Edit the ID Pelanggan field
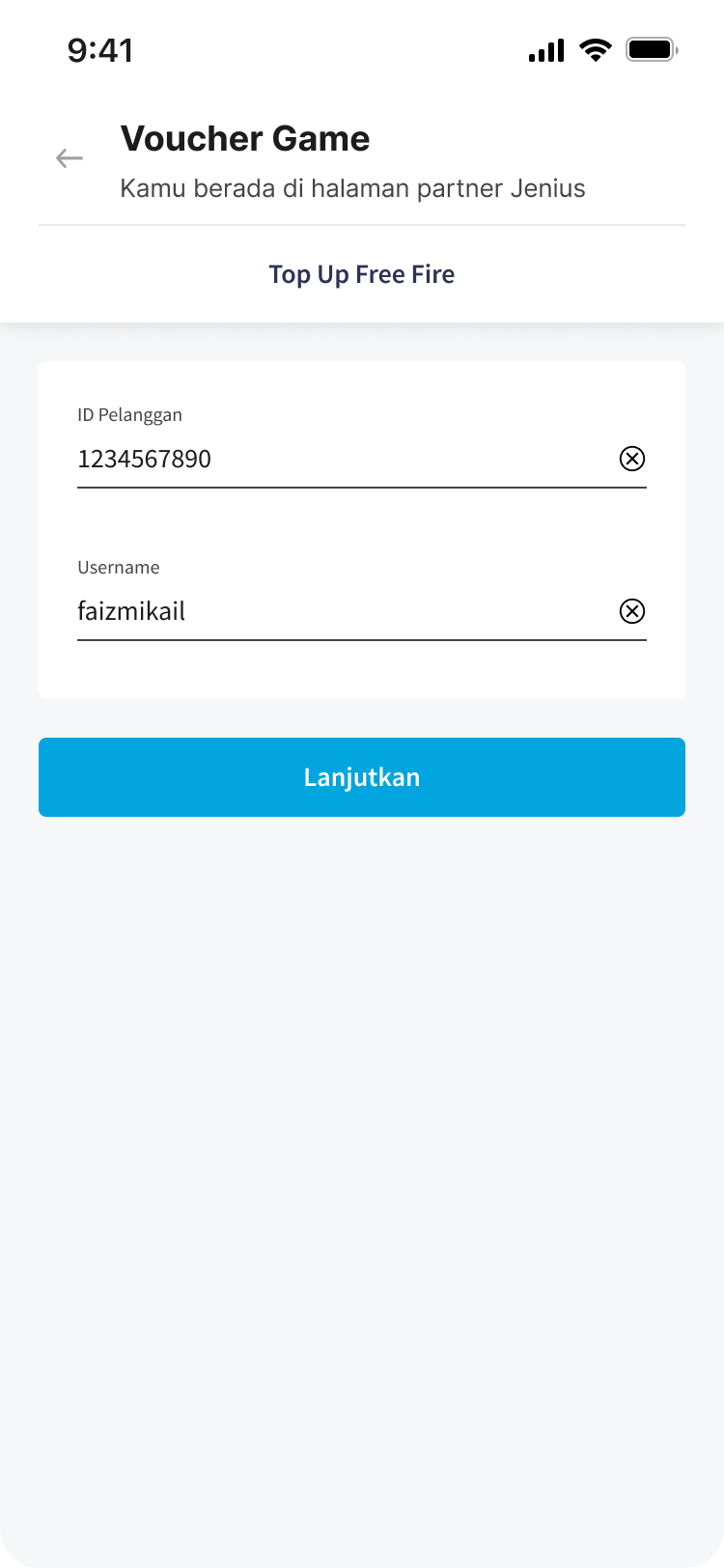724x1568 pixels. tap(338, 459)
